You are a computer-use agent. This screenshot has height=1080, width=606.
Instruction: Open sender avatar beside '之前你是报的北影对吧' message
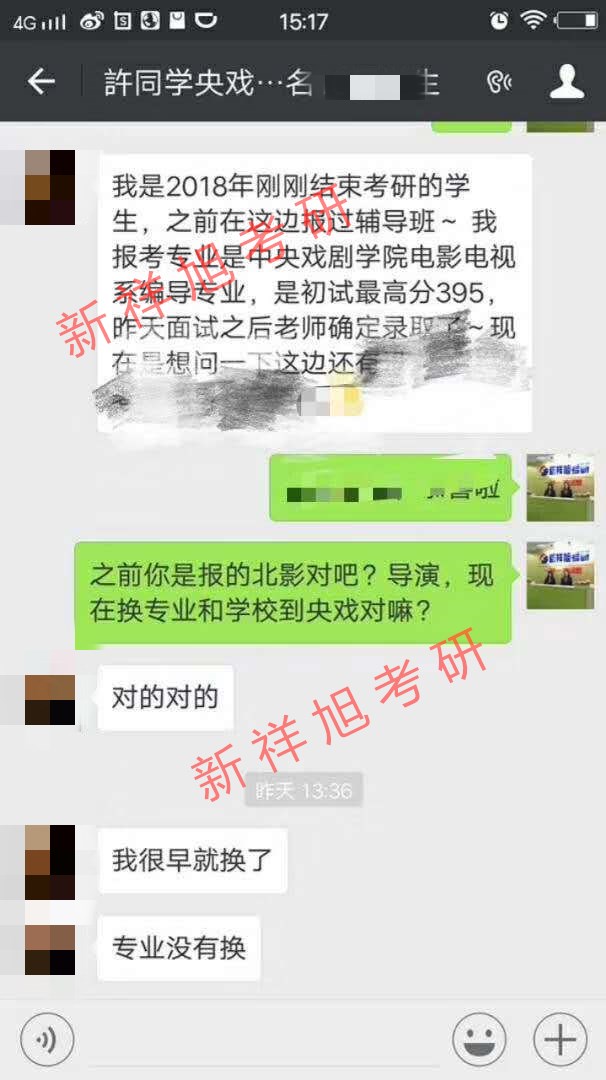coord(560,575)
